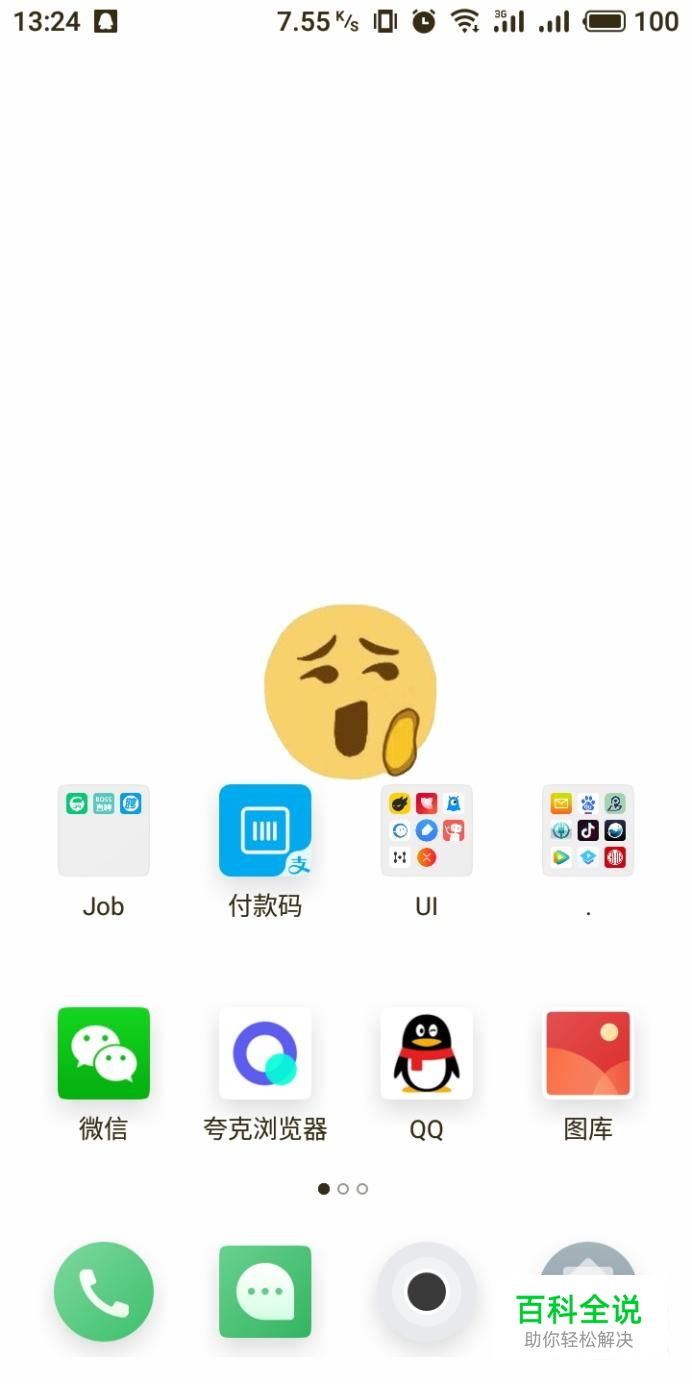The height and width of the screenshot is (1384, 692).
Task: Open the UI folder
Action: point(426,830)
